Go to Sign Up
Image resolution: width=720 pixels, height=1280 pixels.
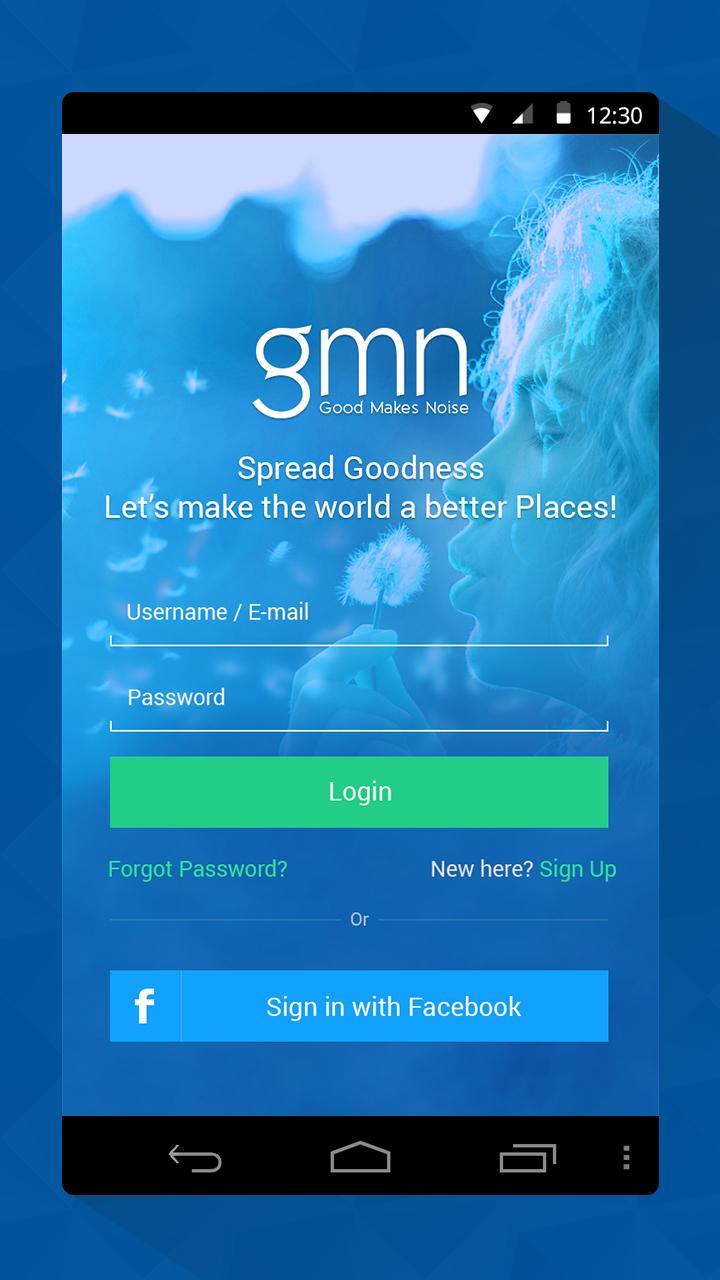[577, 869]
